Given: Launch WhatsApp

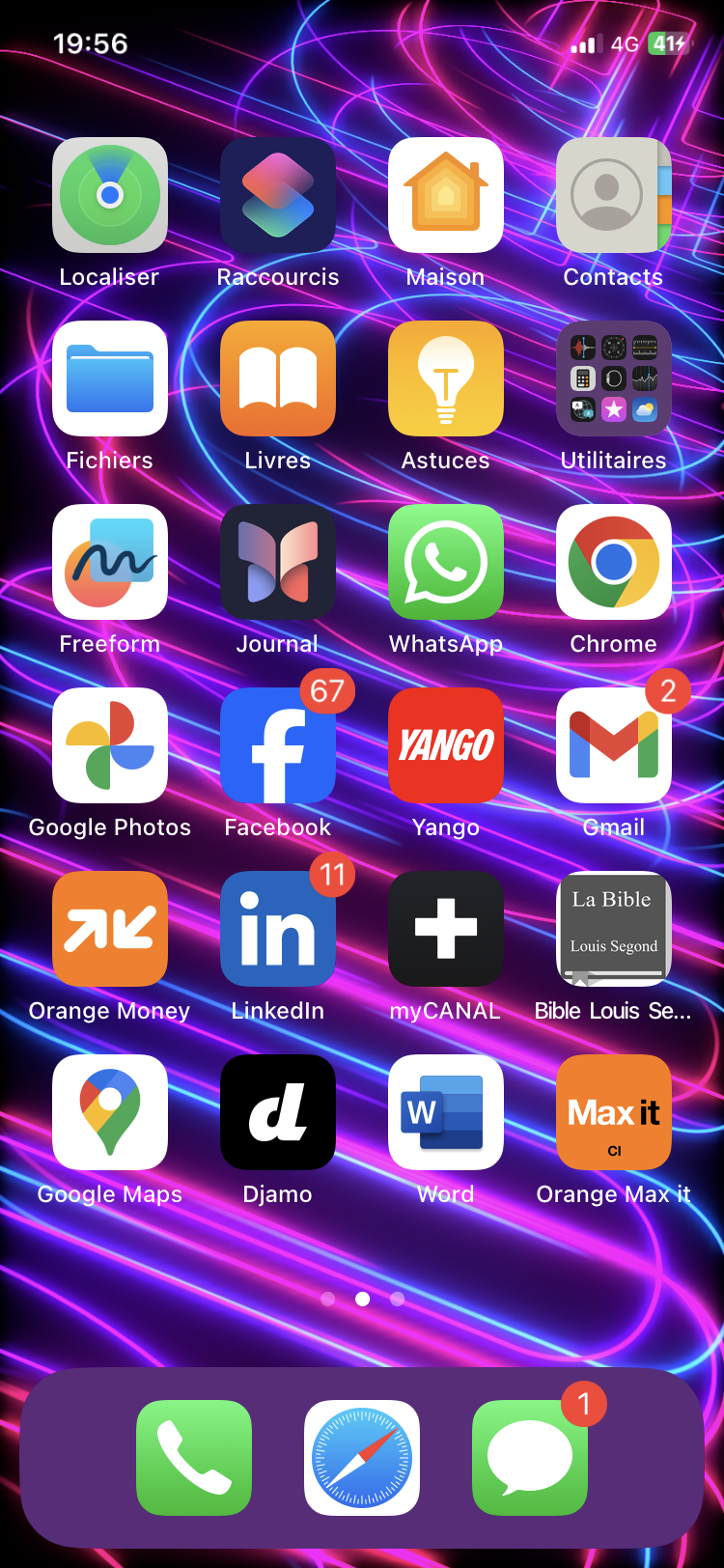Looking at the screenshot, I should (x=446, y=562).
